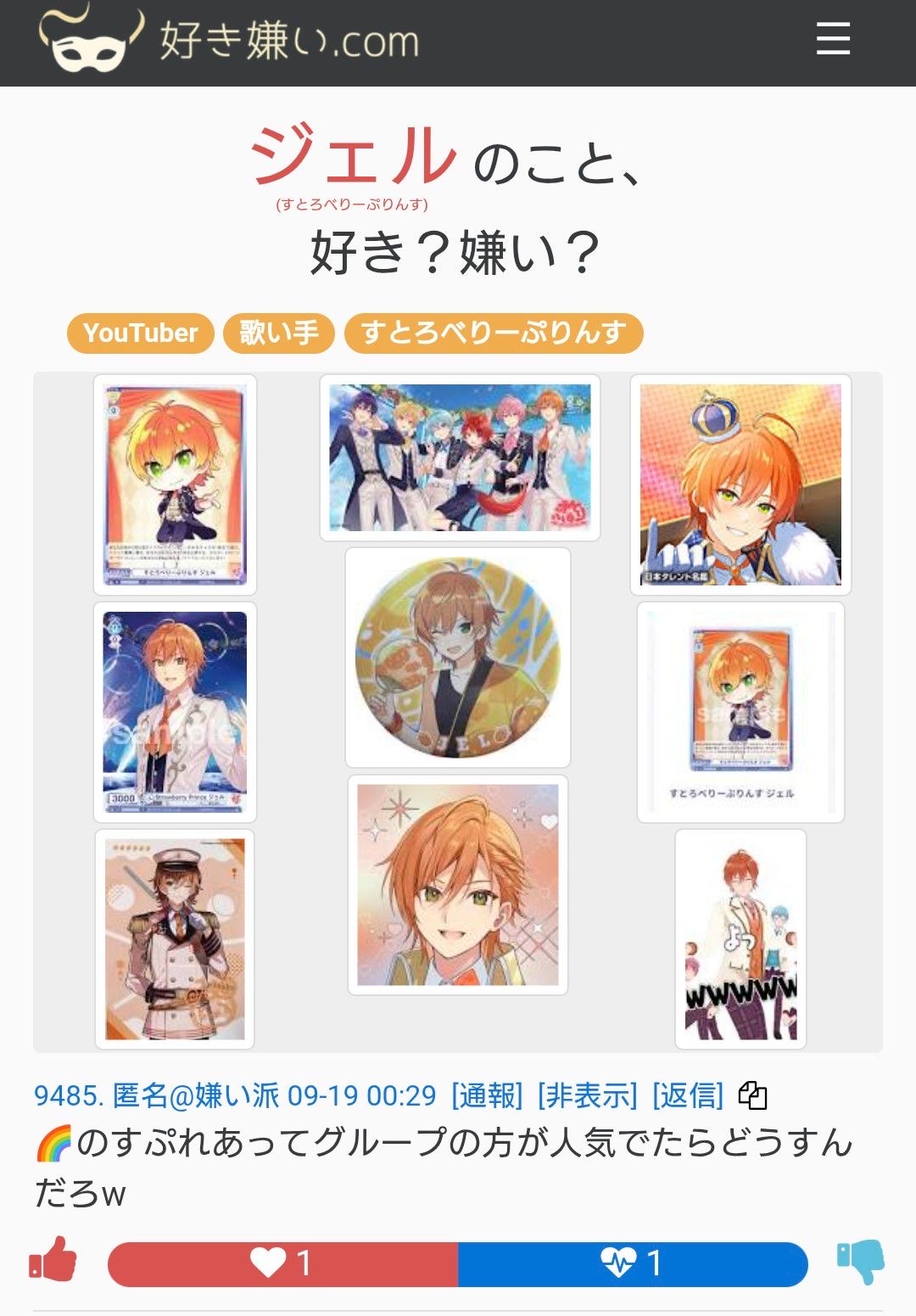Select the 歌い手 tag chip
916x1316 pixels.
(x=279, y=333)
